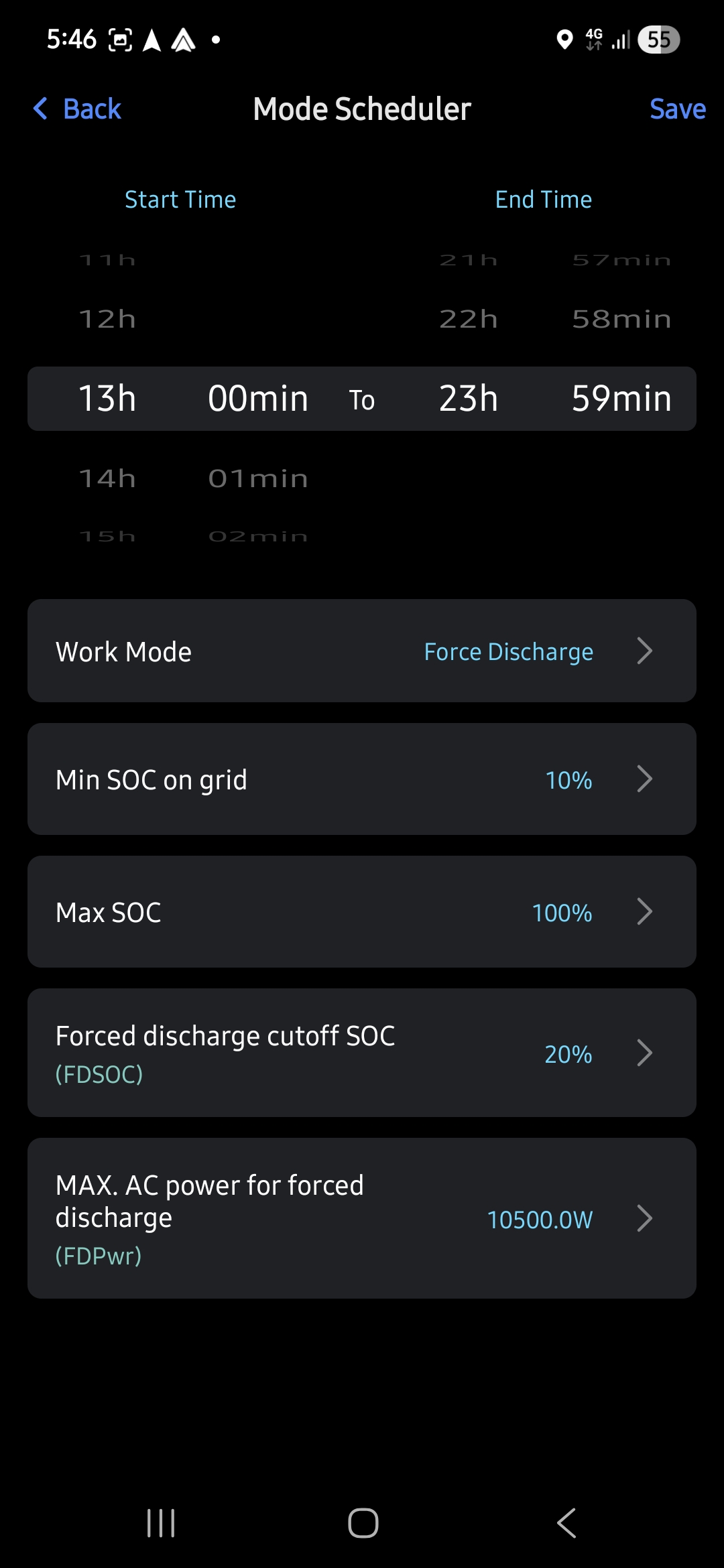The image size is (724, 1568).
Task: Open the Work Mode setting
Action: (x=362, y=651)
